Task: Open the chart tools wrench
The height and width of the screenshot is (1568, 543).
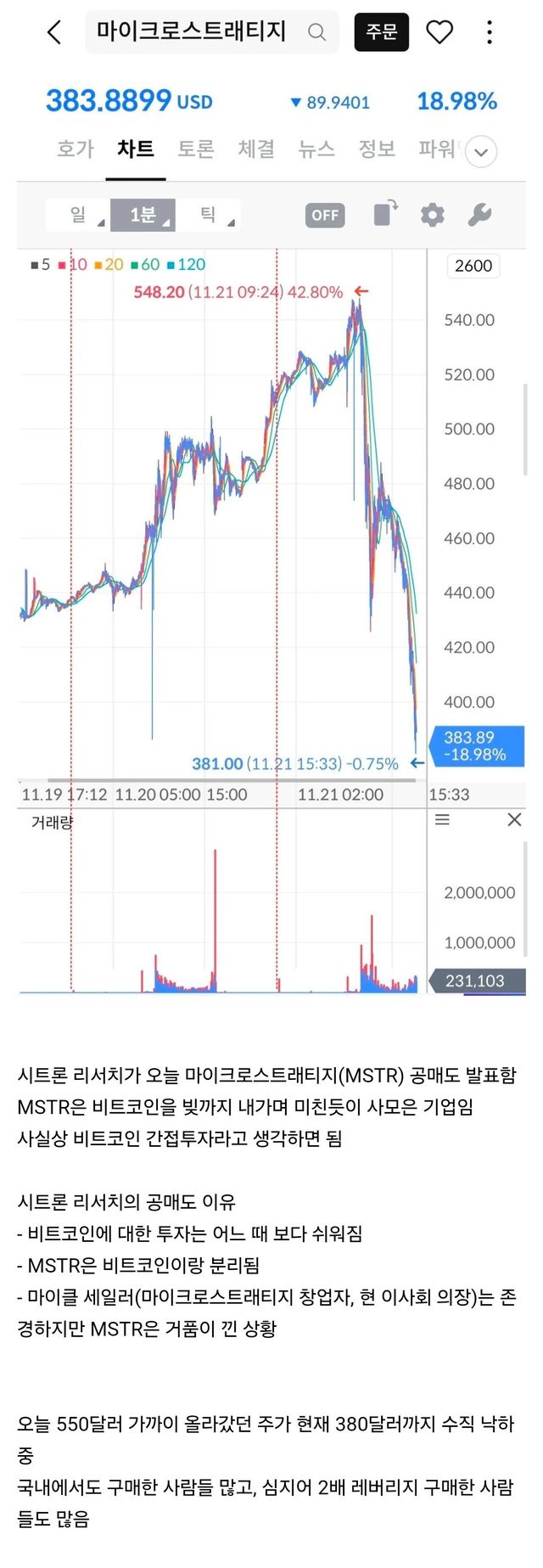Action: (x=479, y=215)
